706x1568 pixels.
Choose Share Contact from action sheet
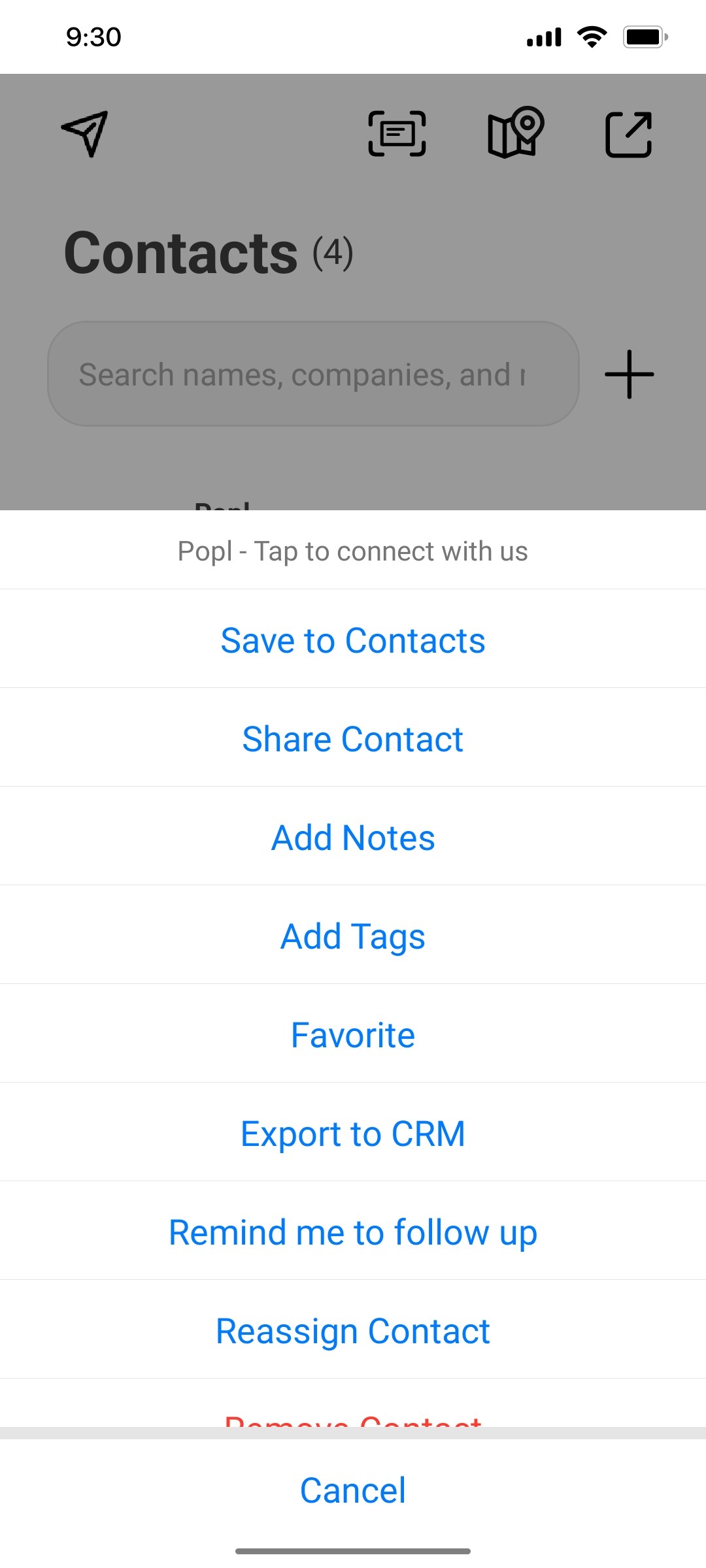point(353,738)
